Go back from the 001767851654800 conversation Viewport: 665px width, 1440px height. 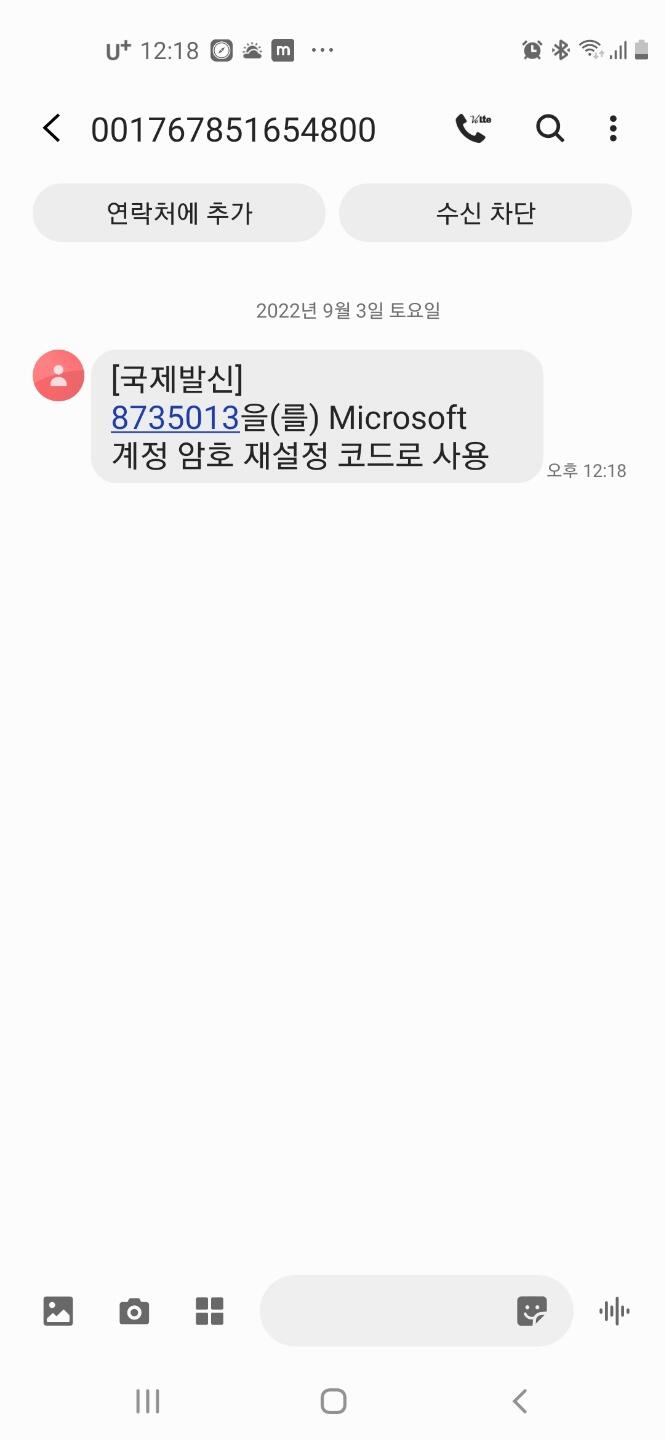52,129
